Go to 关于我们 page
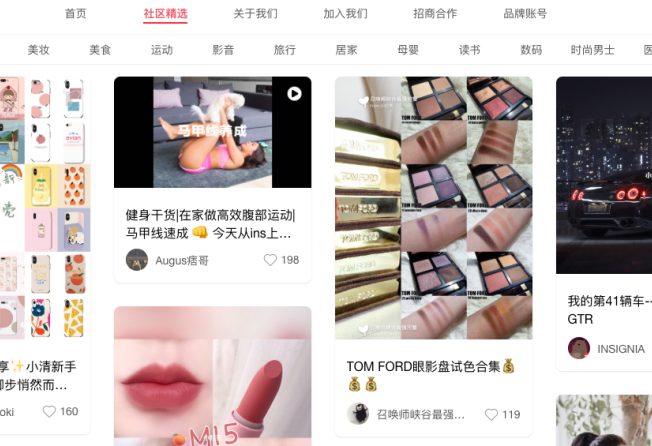Image resolution: width=652 pixels, height=446 pixels. (255, 14)
